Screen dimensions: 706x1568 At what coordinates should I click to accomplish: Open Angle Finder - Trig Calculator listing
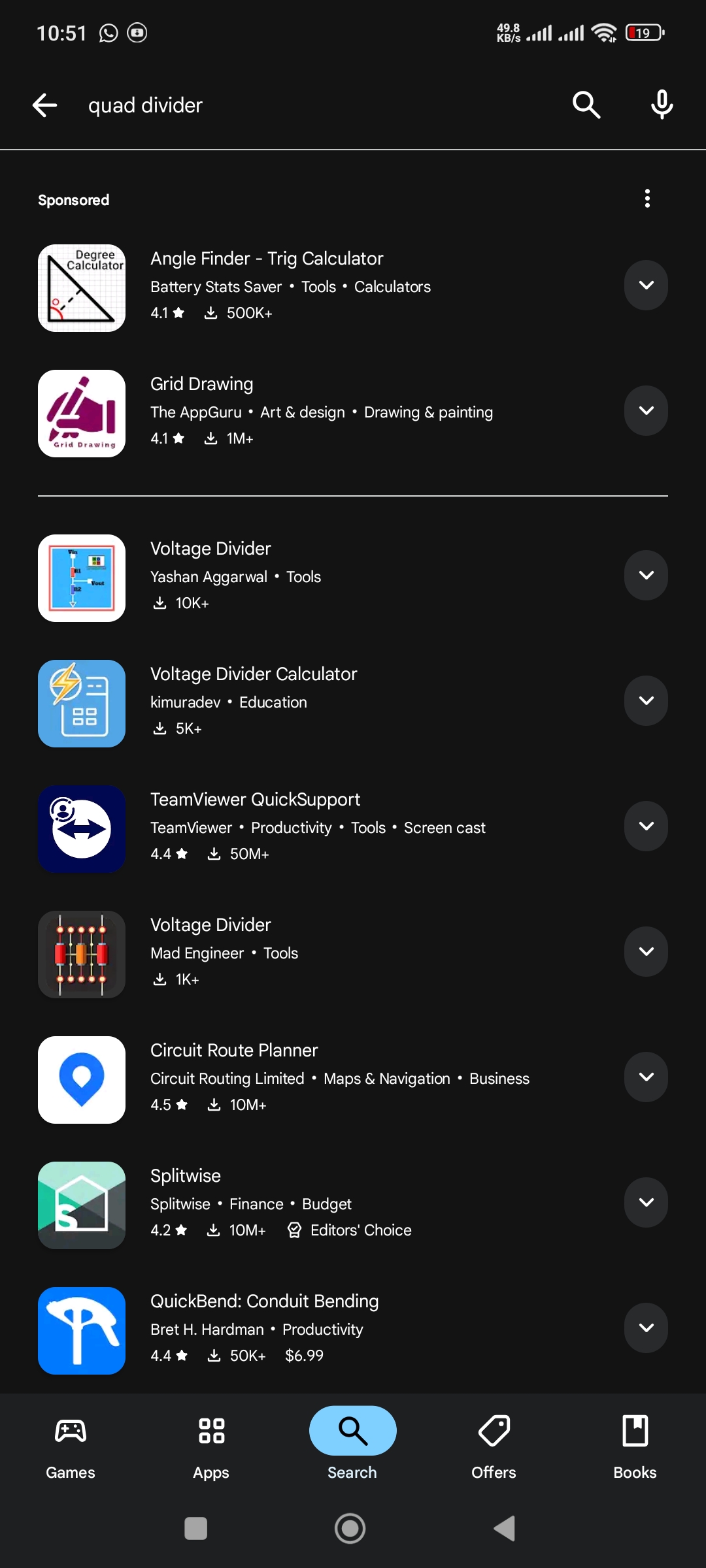pyautogui.click(x=267, y=259)
